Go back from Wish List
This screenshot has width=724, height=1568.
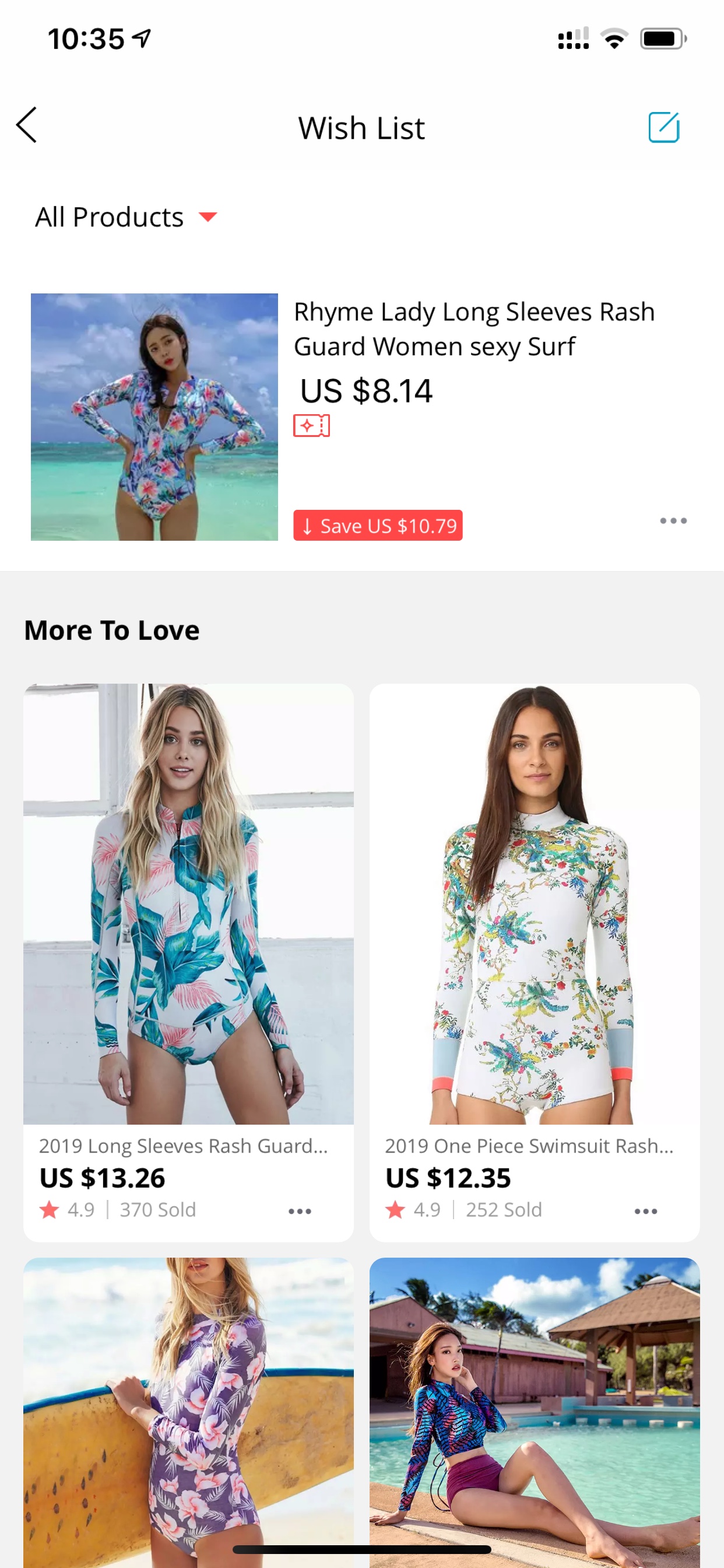27,125
